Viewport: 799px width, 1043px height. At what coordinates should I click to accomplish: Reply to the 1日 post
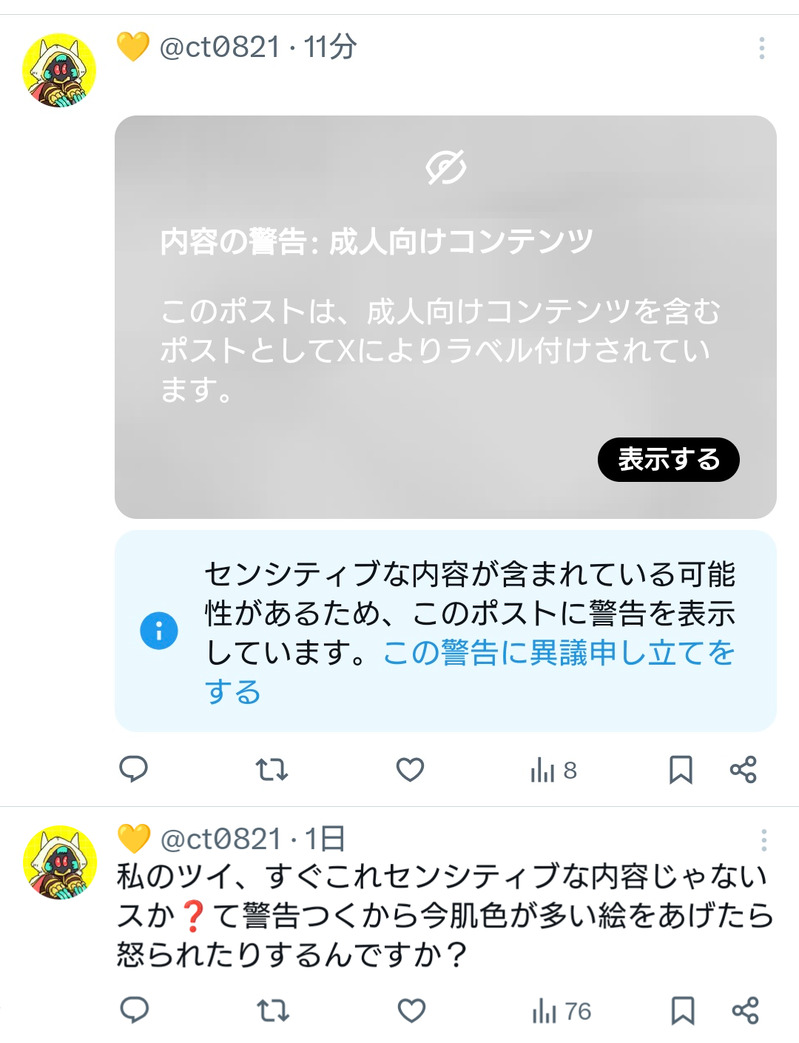pos(134,1011)
